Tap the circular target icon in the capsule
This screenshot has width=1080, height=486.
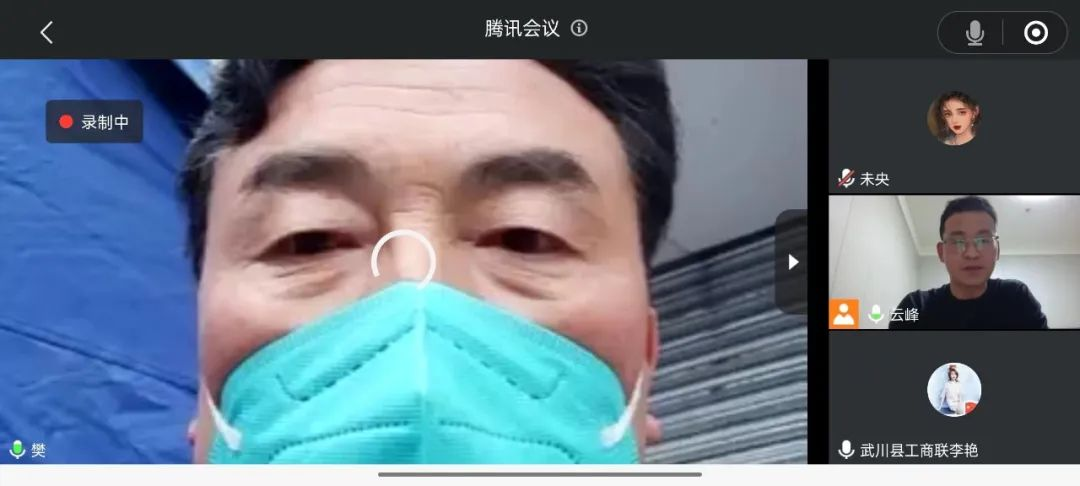click(1036, 33)
